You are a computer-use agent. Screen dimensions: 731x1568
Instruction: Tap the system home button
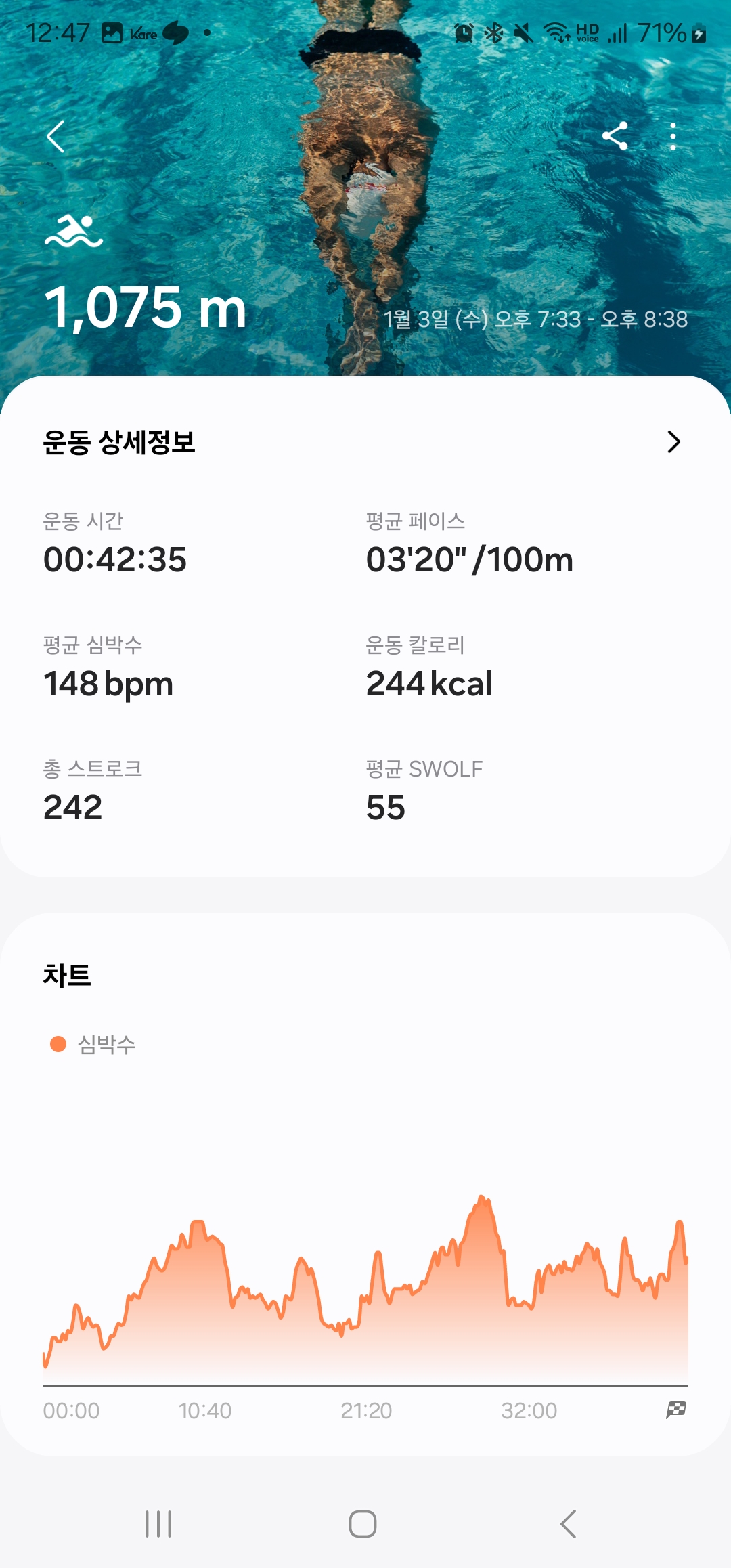363,1524
